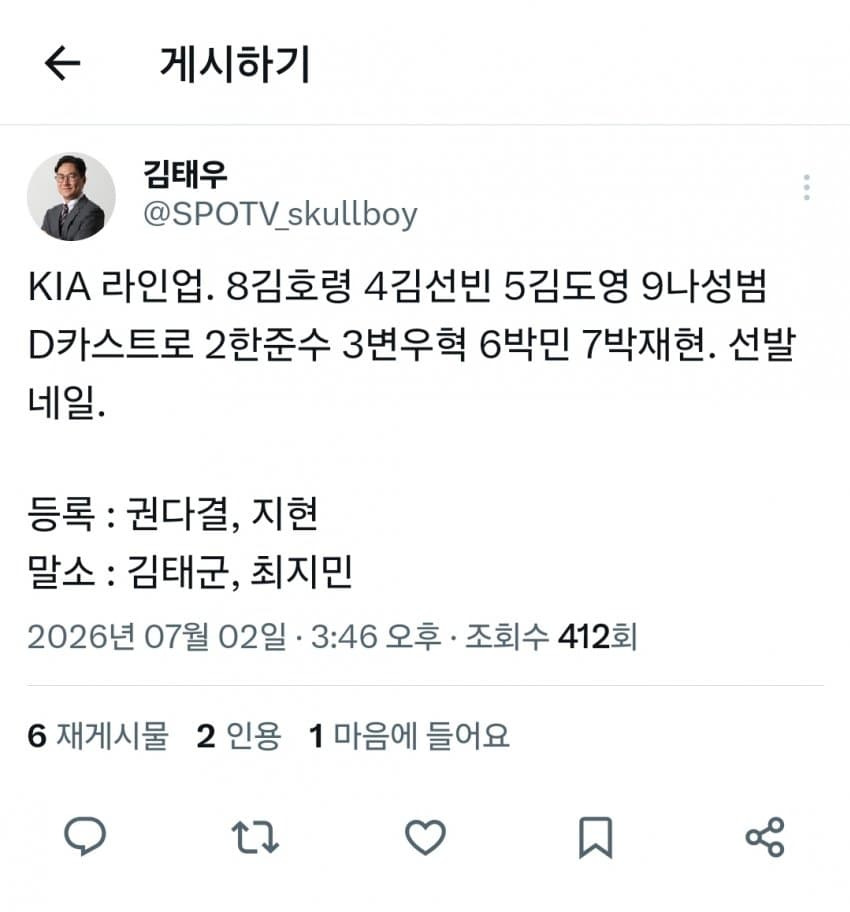Open 김태우's profile picture
The image size is (850, 912).
tap(71, 197)
